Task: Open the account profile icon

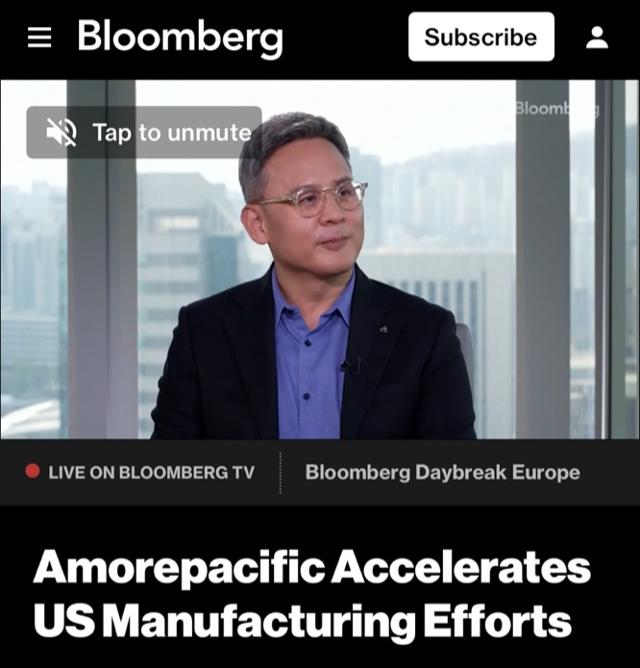Action: pyautogui.click(x=597, y=38)
